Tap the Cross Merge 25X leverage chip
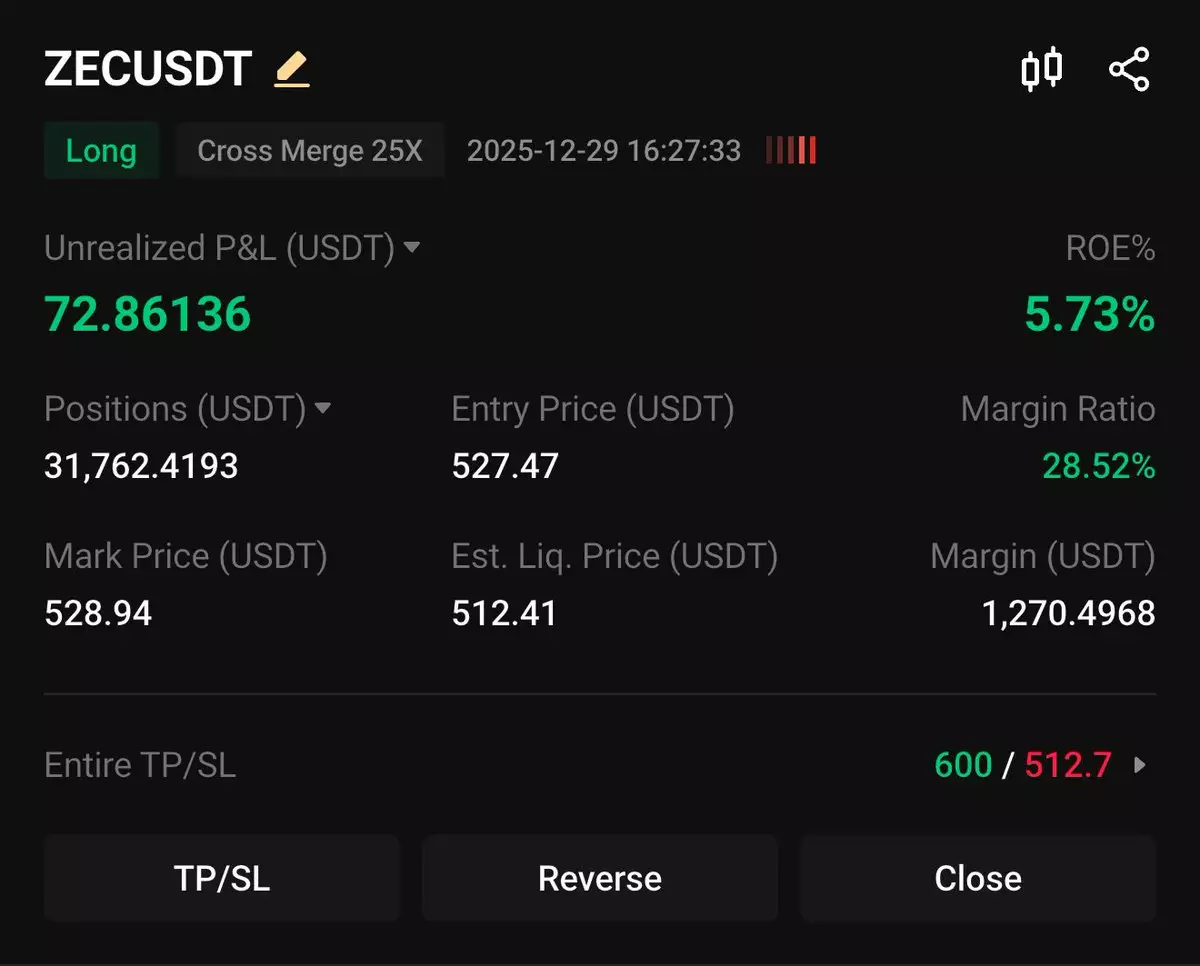The height and width of the screenshot is (966, 1200). pos(309,151)
